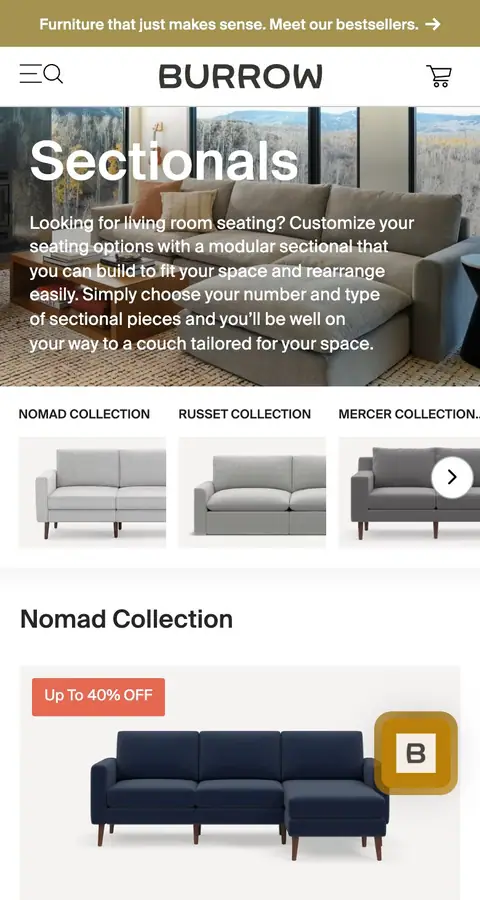Tap the Meet our bestsellers banner

click(x=240, y=24)
